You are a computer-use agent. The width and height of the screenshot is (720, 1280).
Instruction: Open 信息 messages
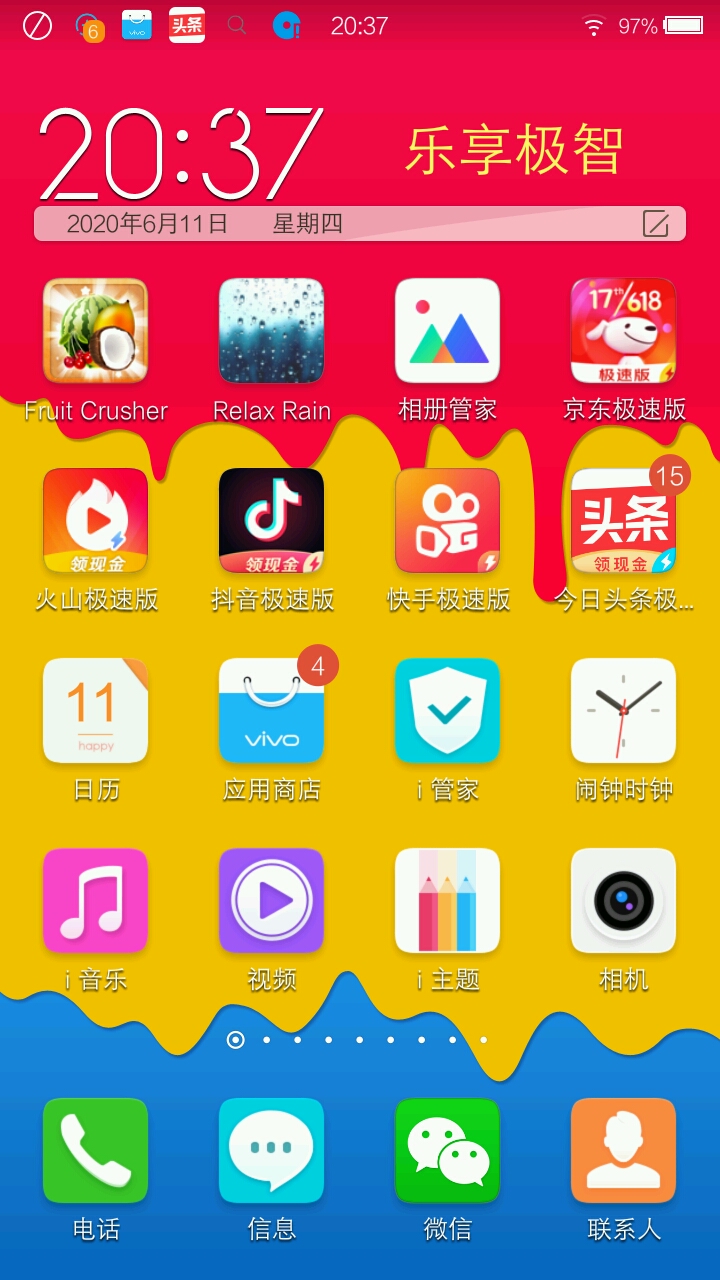pyautogui.click(x=271, y=1151)
